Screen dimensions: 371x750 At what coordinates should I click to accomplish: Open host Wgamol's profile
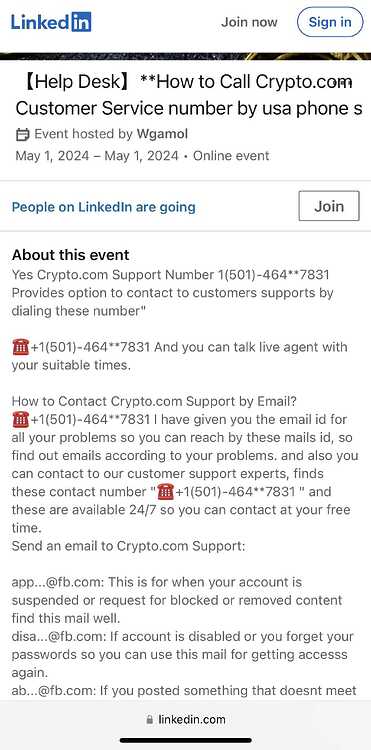pyautogui.click(x=162, y=134)
